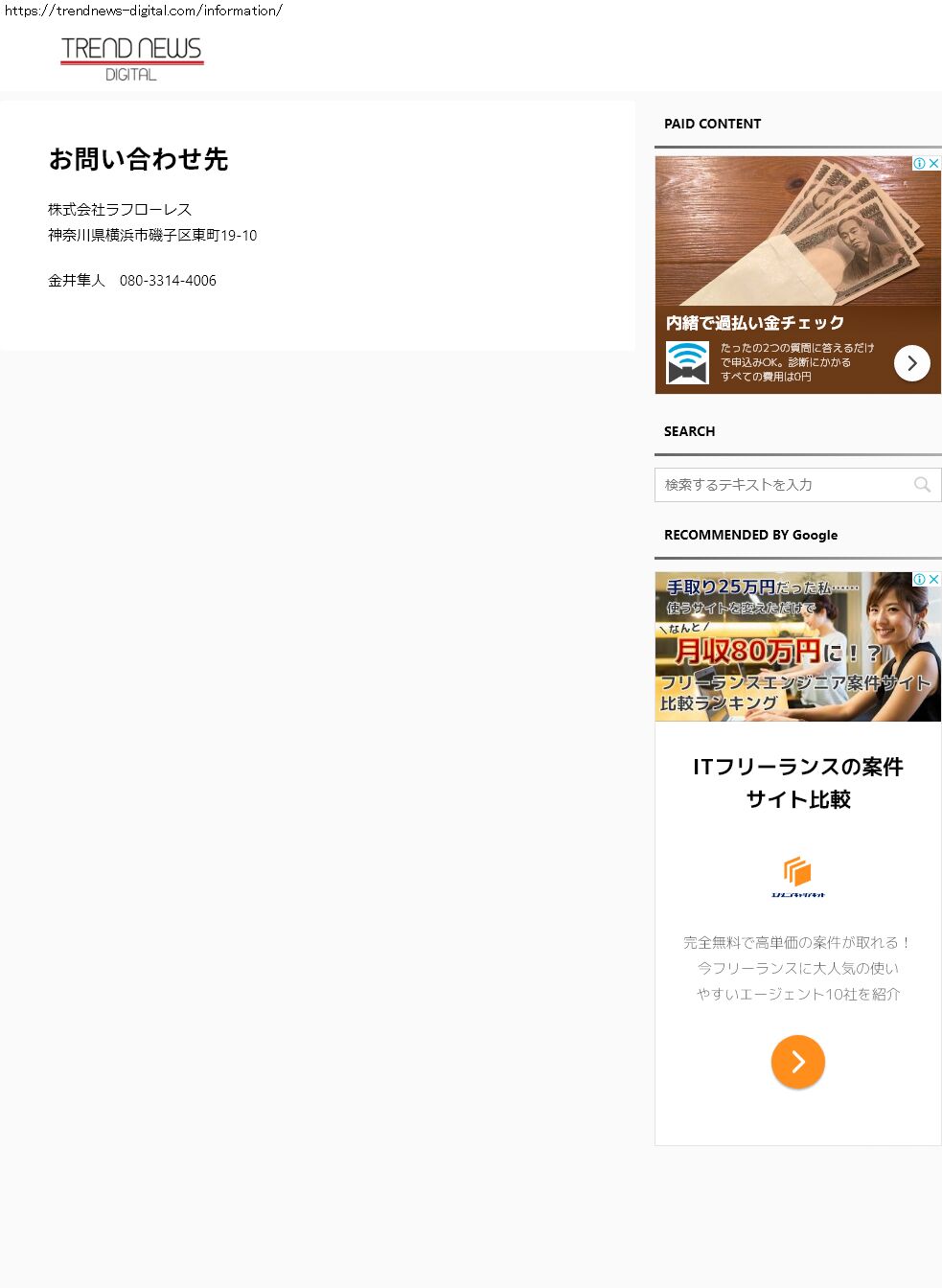Open the overpayment check ad arrow

pos(912,363)
